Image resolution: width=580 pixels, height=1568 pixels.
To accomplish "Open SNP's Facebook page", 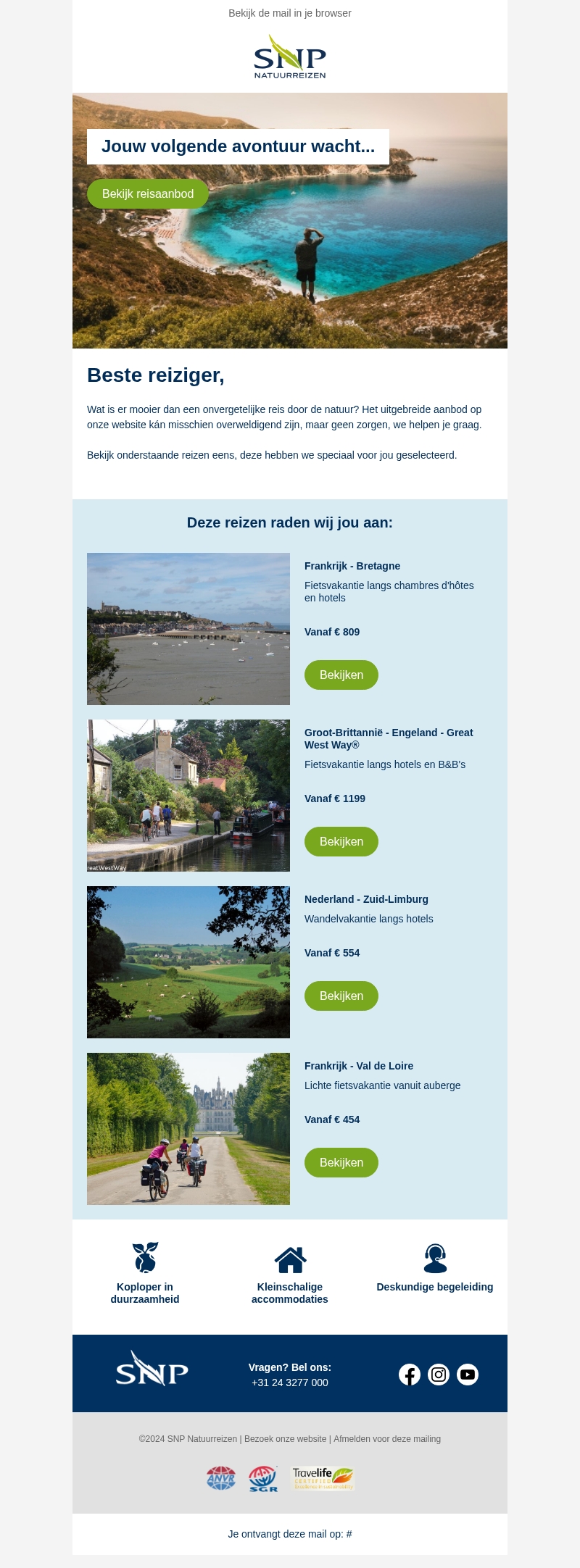I will [x=410, y=1375].
